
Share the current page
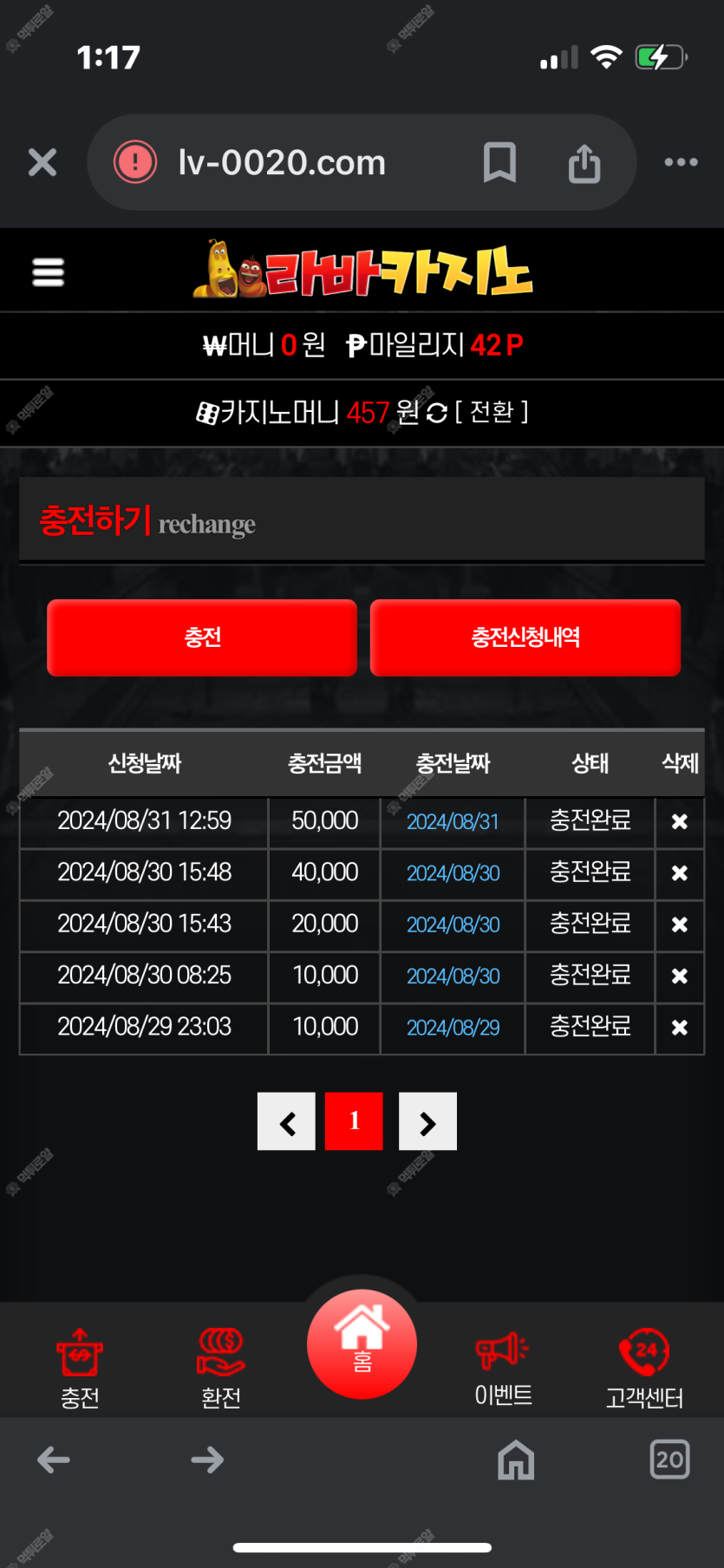coord(584,162)
